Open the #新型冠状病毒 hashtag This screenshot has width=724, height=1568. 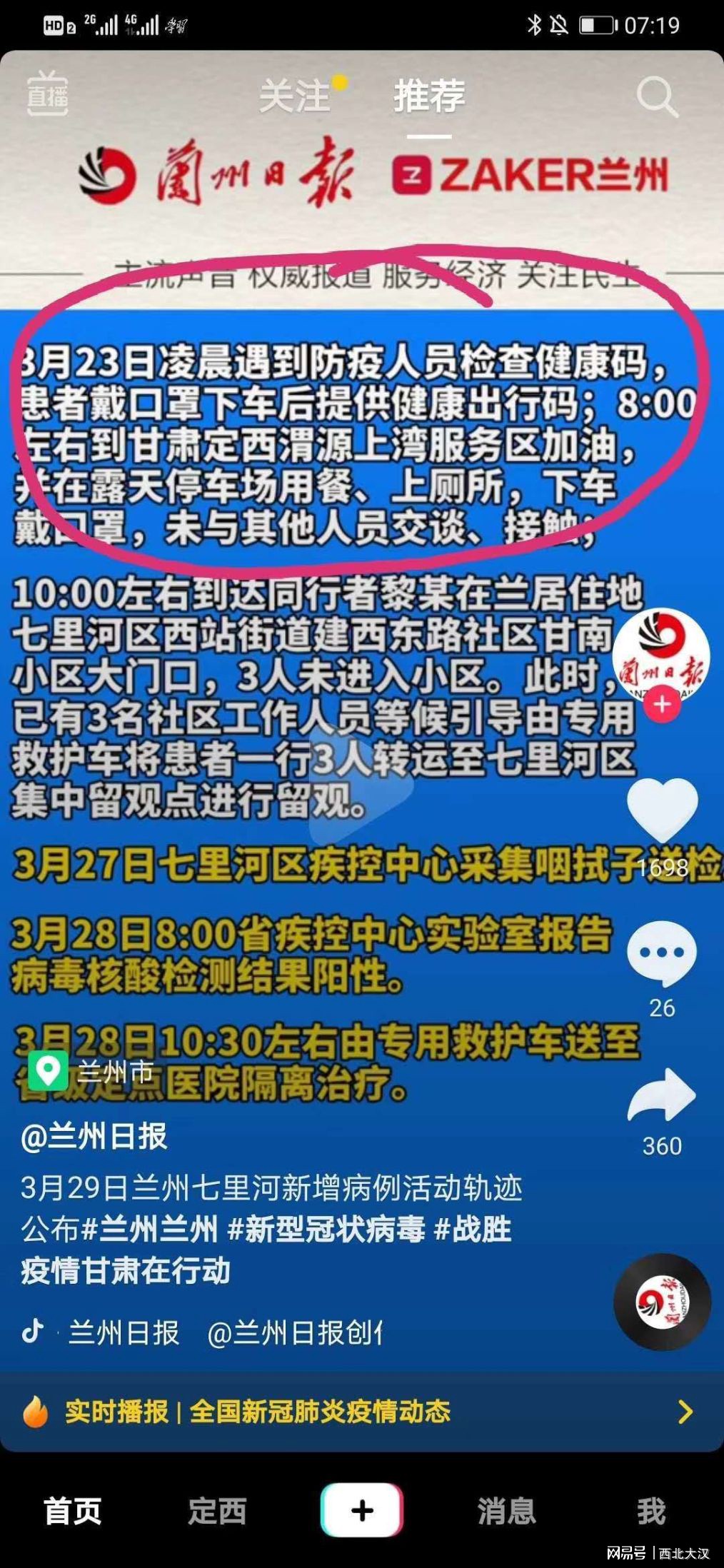[326, 1230]
